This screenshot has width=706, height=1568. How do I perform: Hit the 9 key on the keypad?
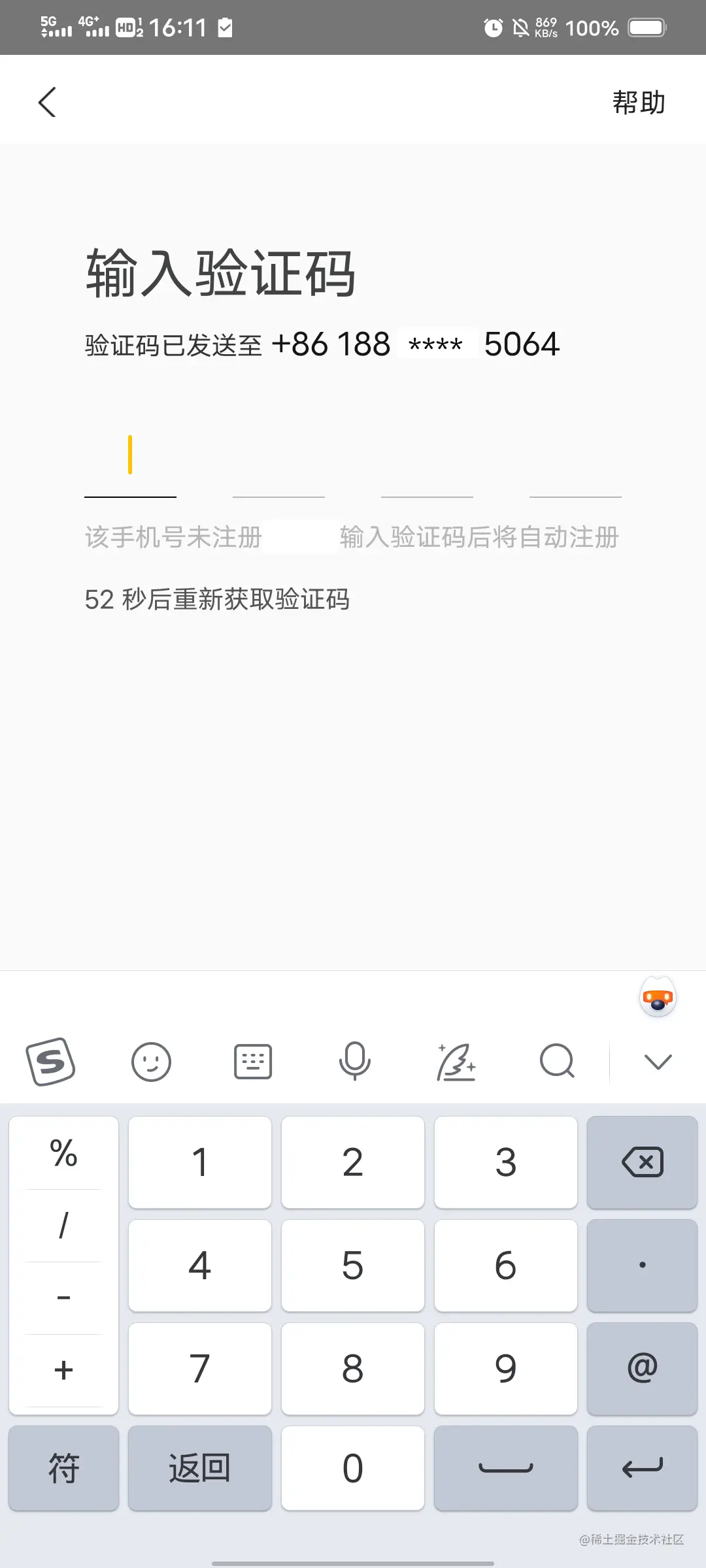point(505,1369)
